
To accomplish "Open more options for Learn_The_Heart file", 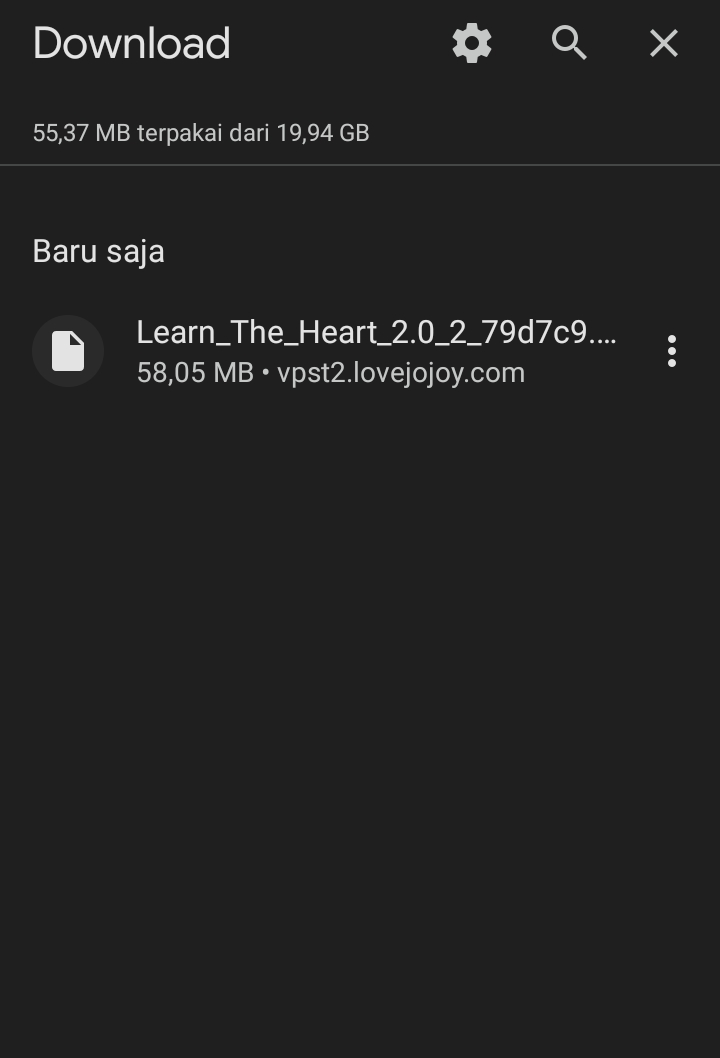I will click(672, 351).
